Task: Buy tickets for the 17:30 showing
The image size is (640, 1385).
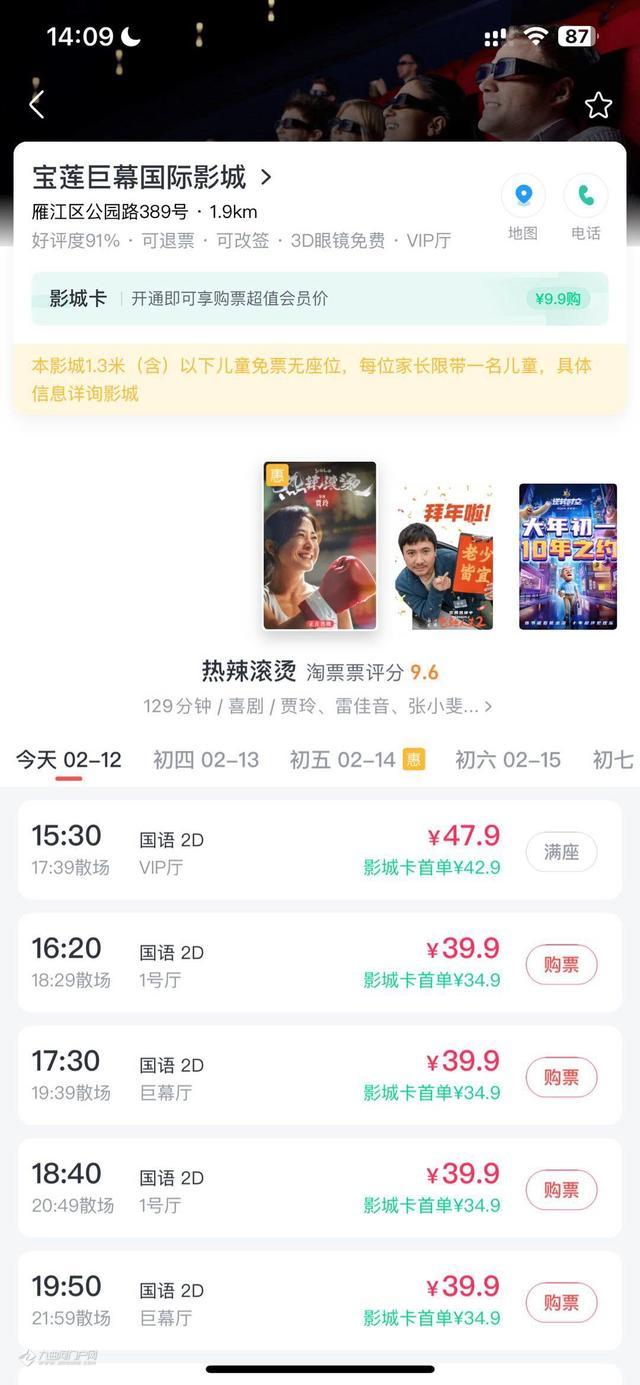Action: tap(561, 1077)
